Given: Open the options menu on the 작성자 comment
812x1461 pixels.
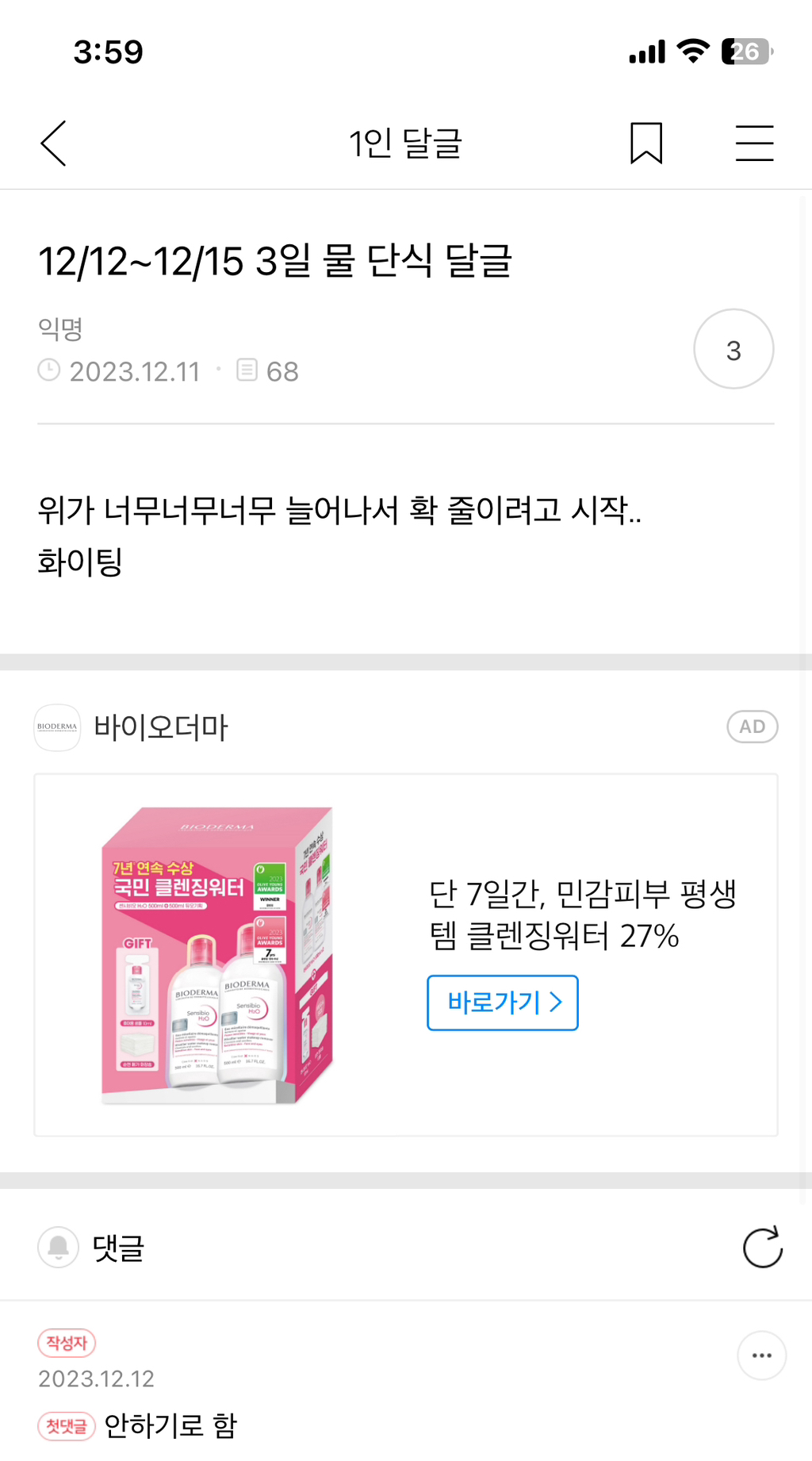Looking at the screenshot, I should tap(761, 1356).
